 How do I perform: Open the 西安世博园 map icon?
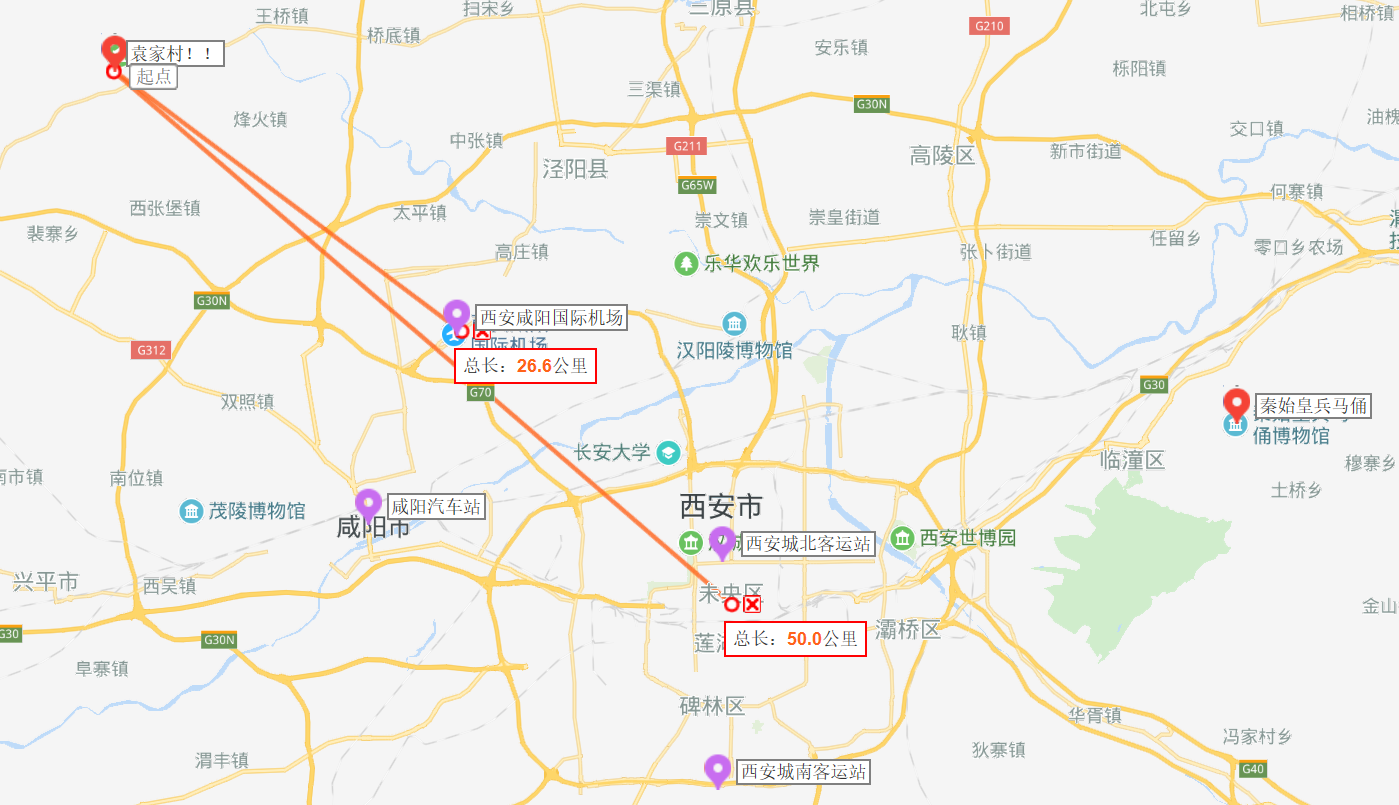point(903,538)
